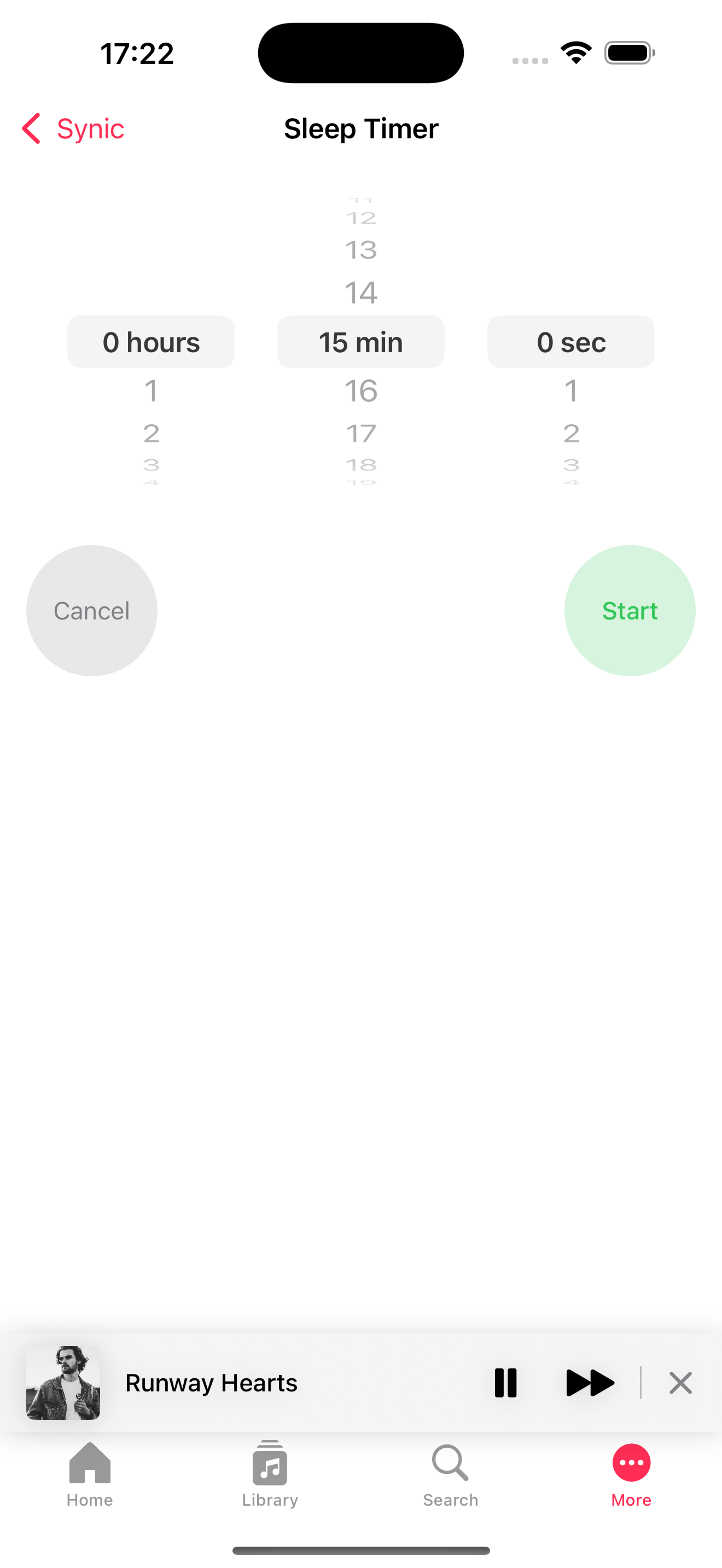
Task: Cancel the sleep timer
Action: tap(92, 611)
